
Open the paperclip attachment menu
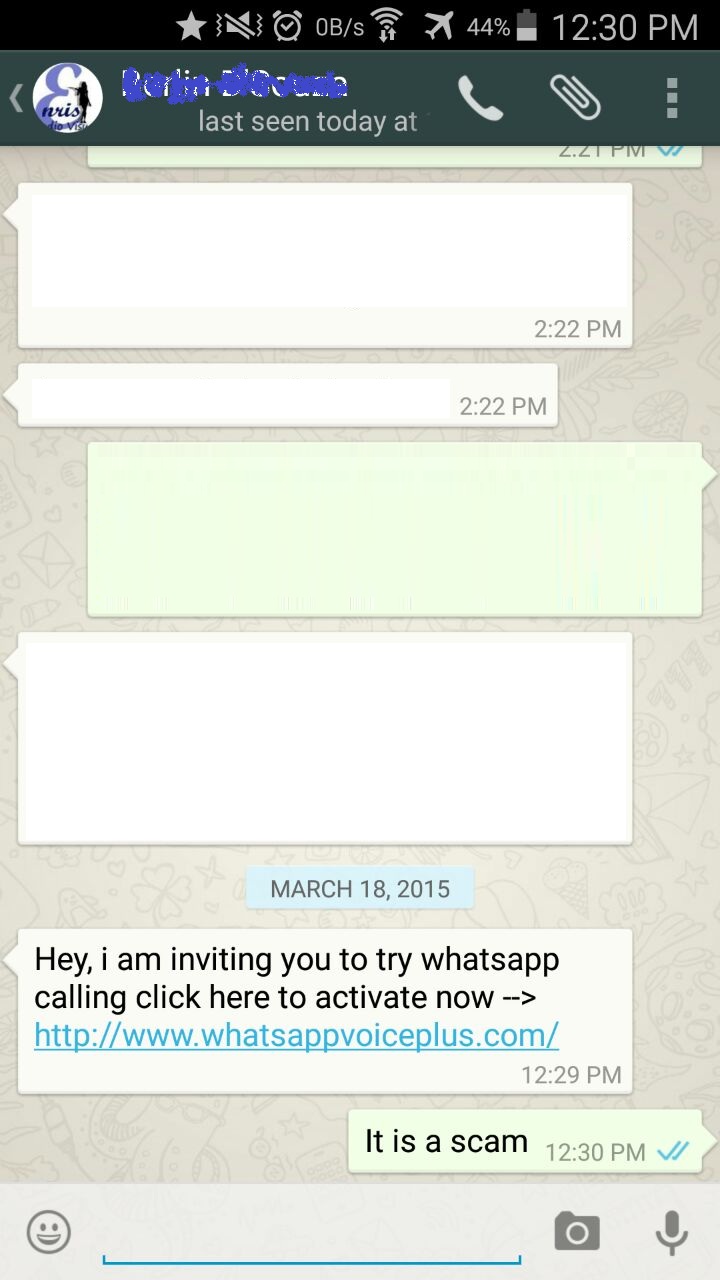(576, 98)
